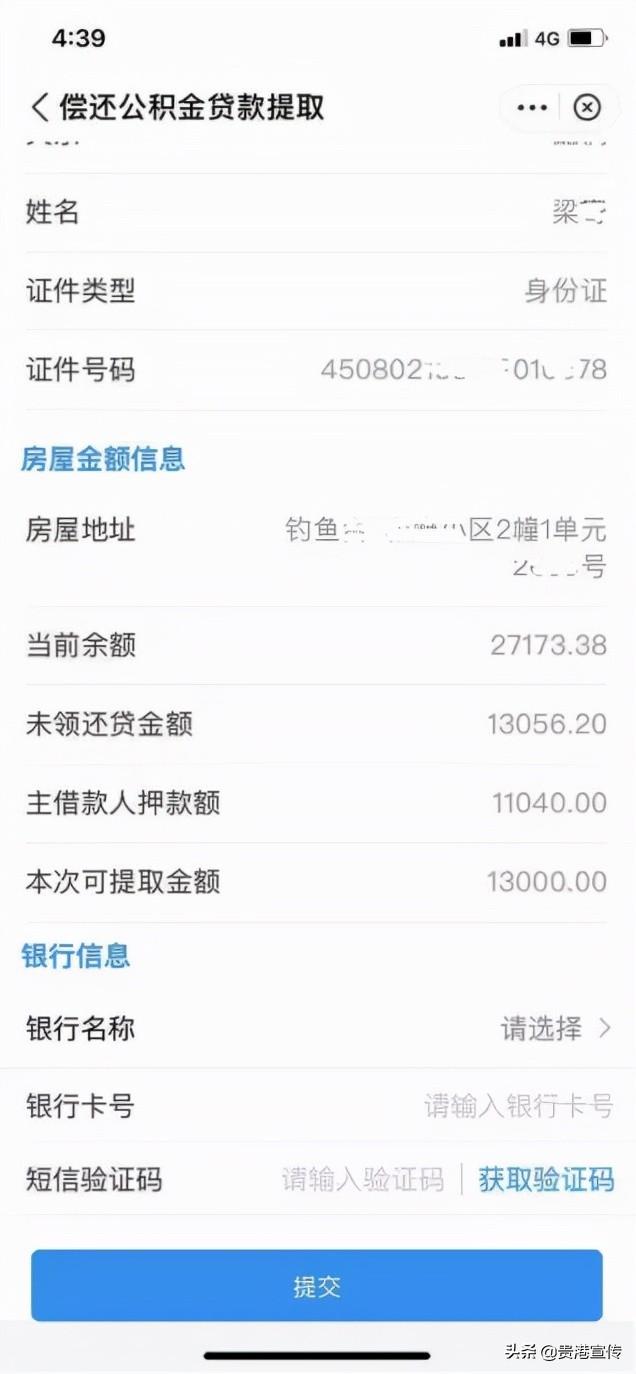
Task: Close the mini program with the circle X
Action: coord(587,107)
